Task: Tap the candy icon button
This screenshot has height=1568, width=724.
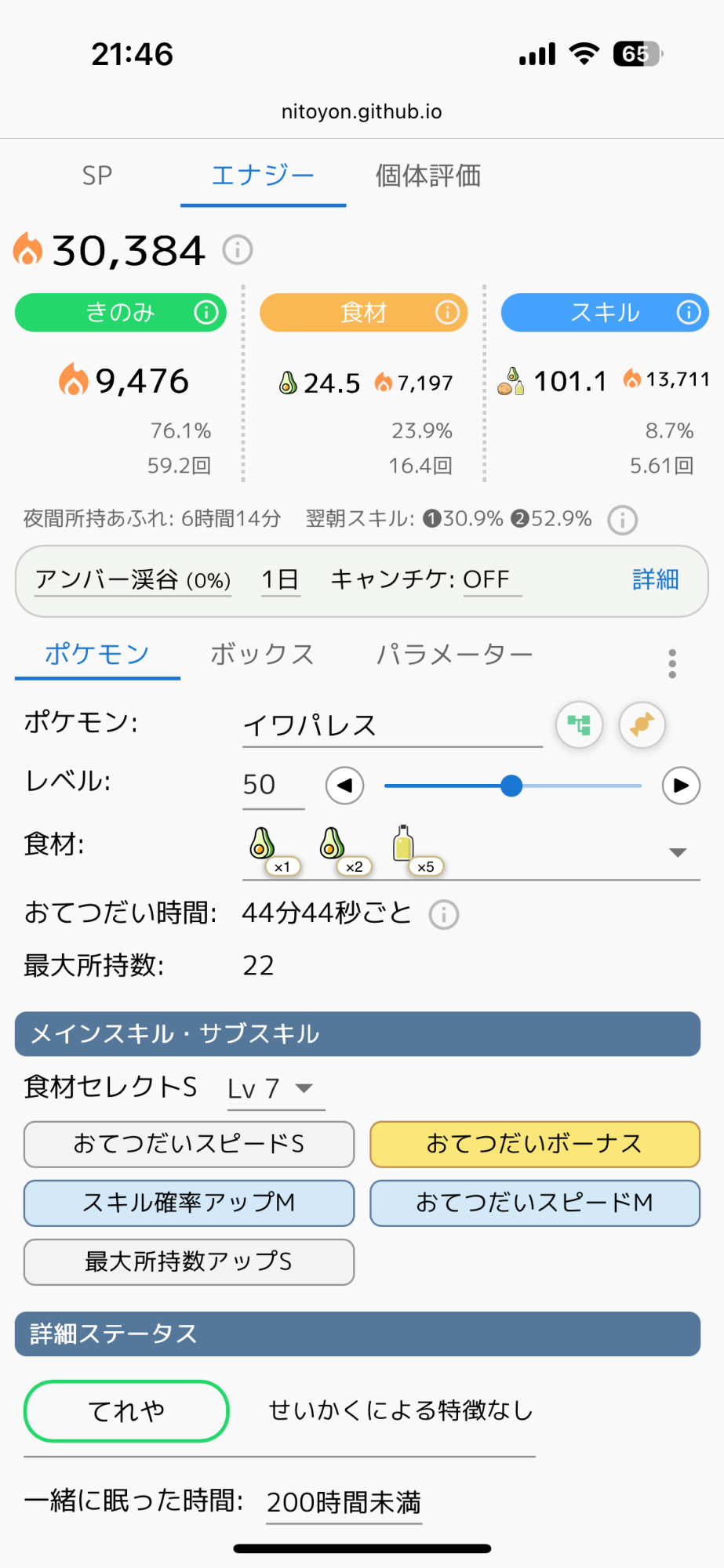Action: tap(642, 724)
